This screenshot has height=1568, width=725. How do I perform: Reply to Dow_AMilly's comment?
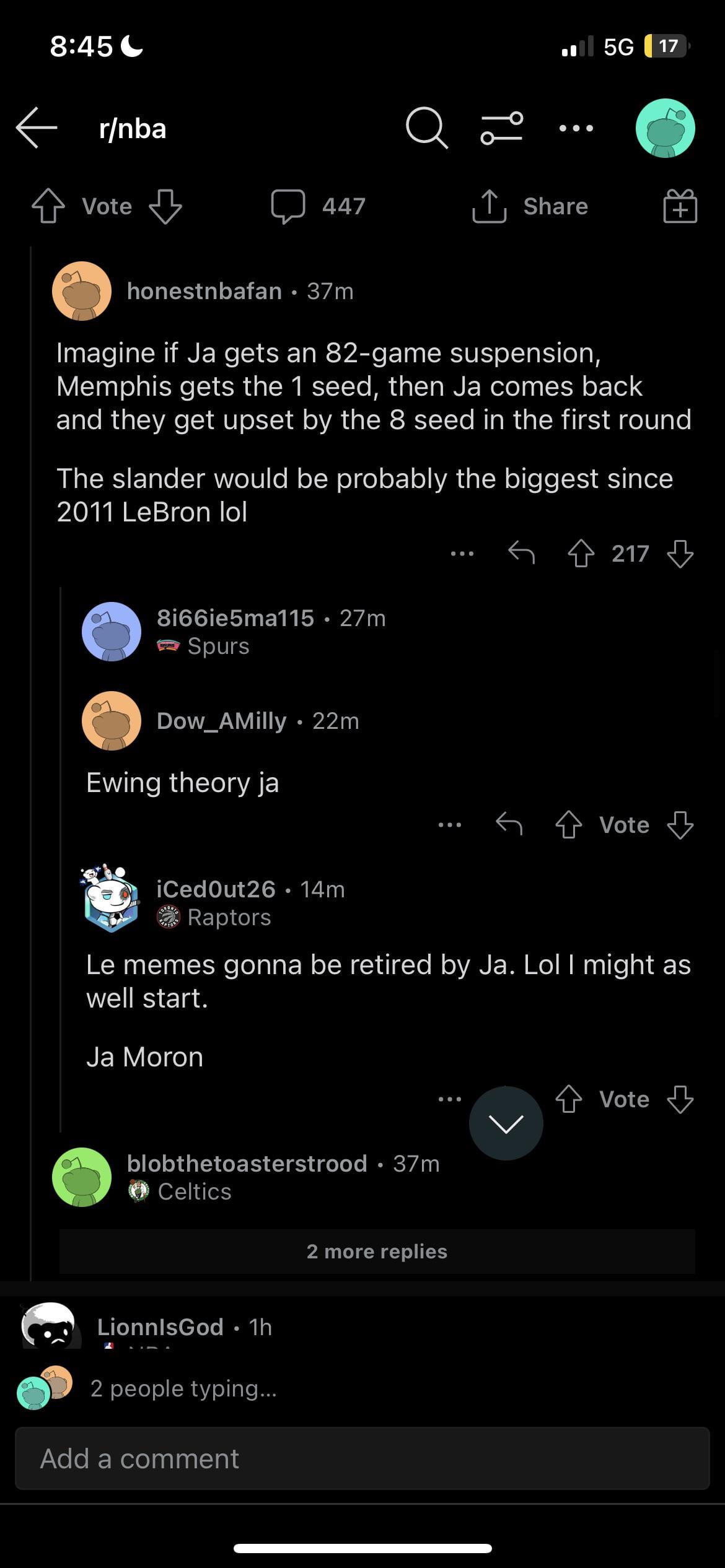(x=509, y=825)
